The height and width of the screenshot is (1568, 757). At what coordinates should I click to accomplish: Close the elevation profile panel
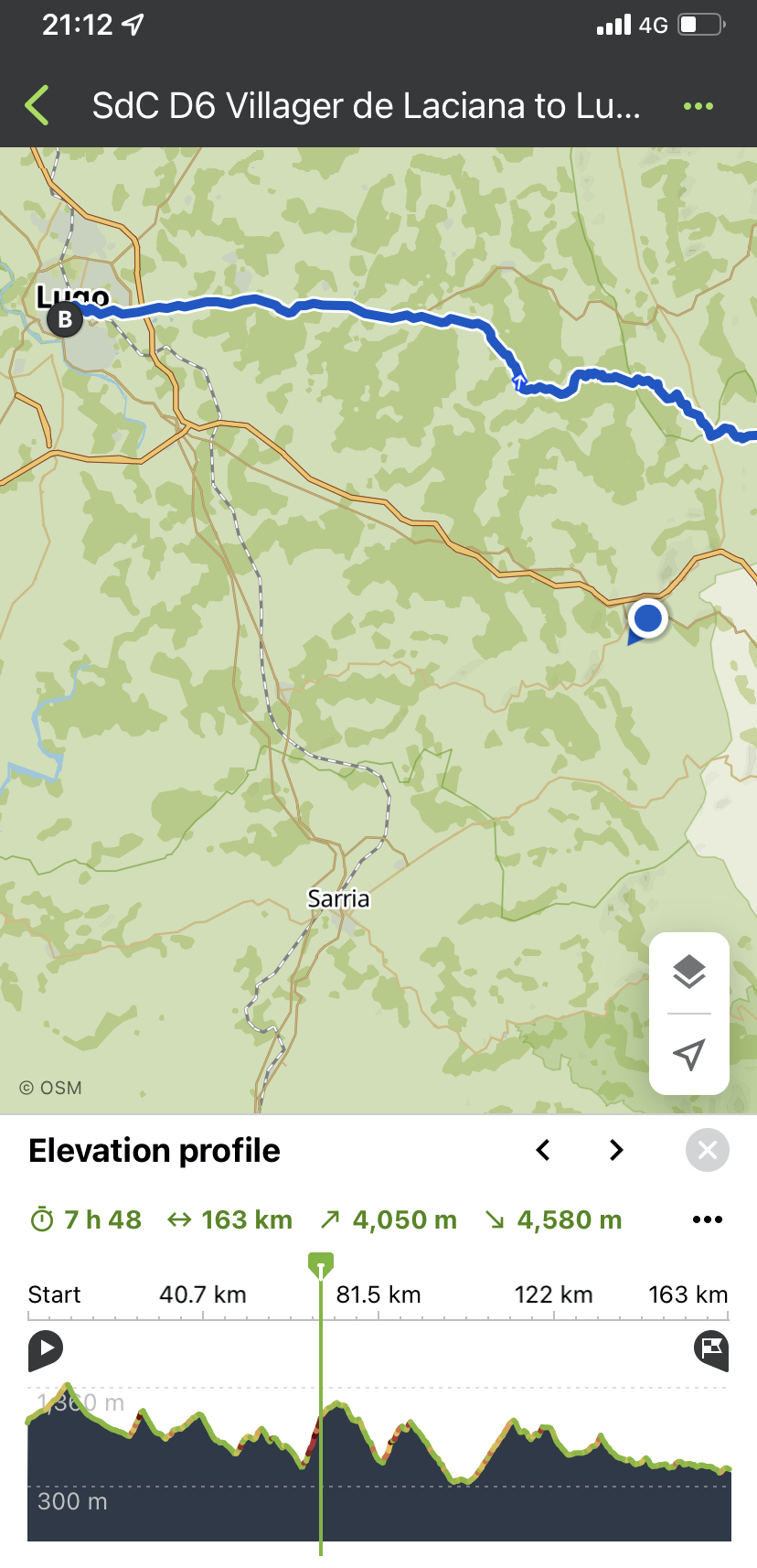(708, 1150)
